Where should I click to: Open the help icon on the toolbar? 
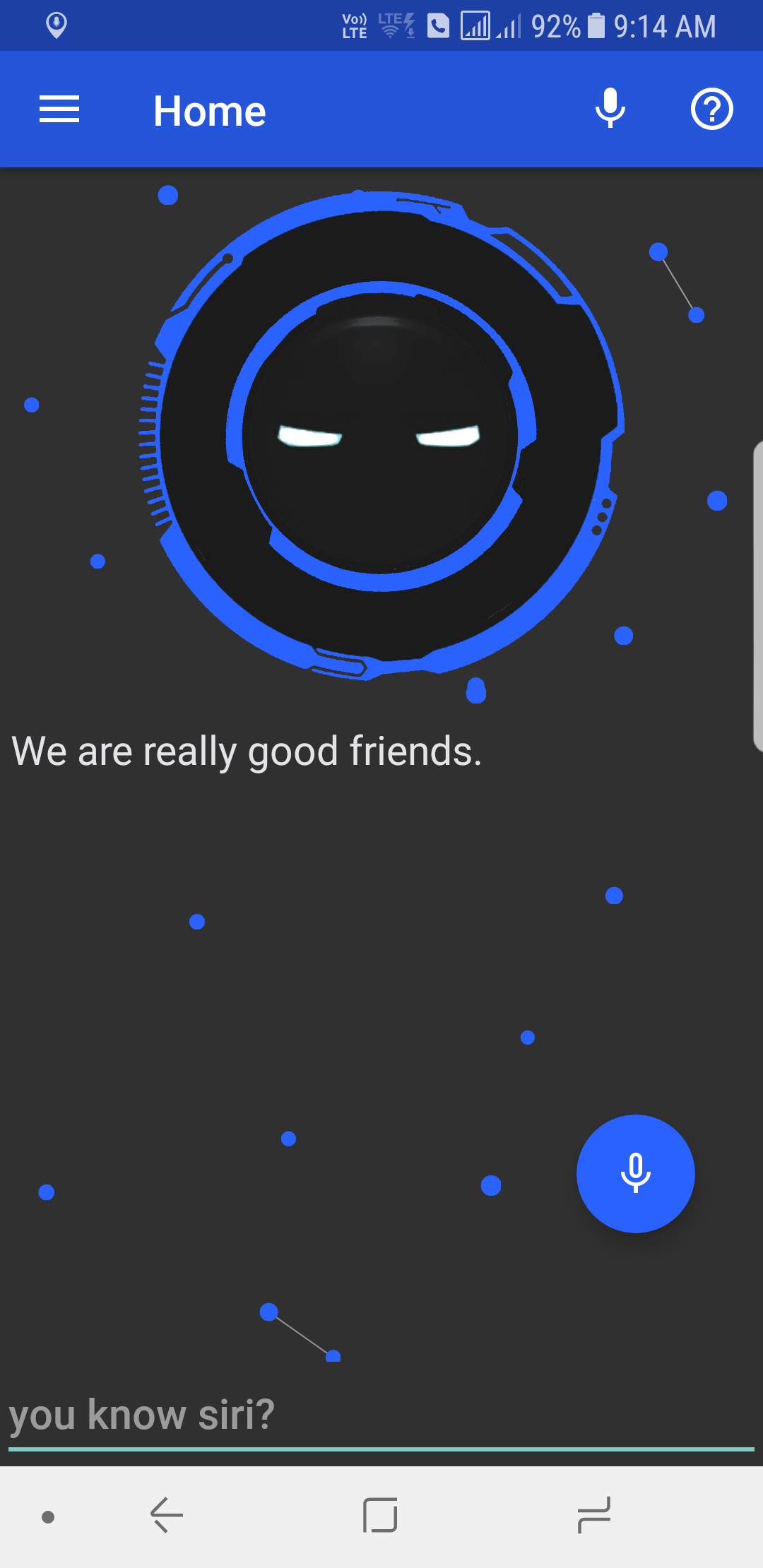click(711, 108)
